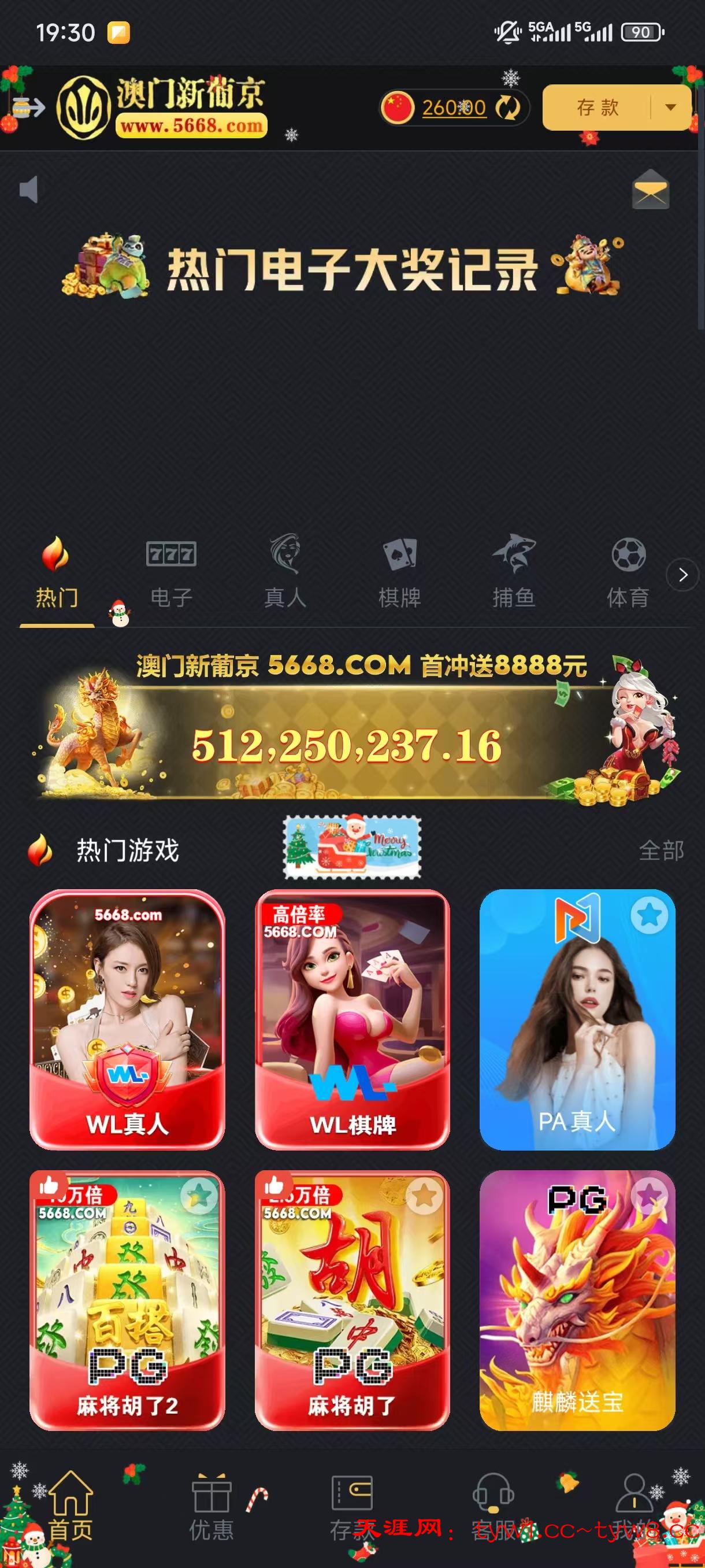This screenshot has height=1568, width=705.
Task: Switch to the 真人 category tab
Action: pyautogui.click(x=285, y=572)
